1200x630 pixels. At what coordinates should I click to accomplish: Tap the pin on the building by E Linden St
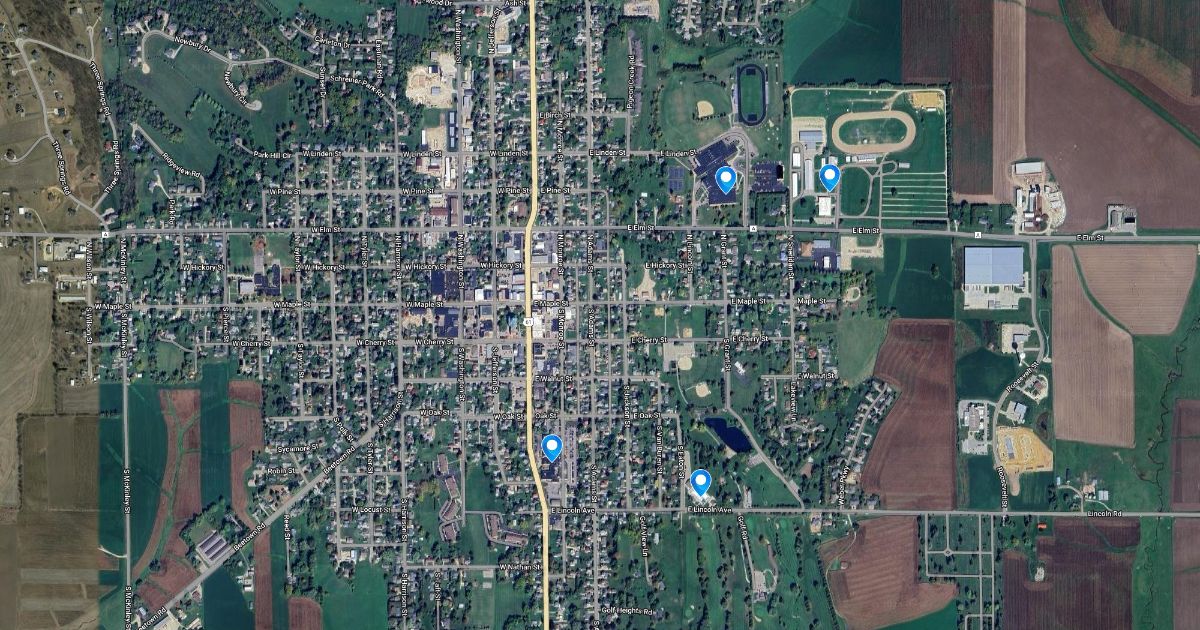click(x=726, y=180)
